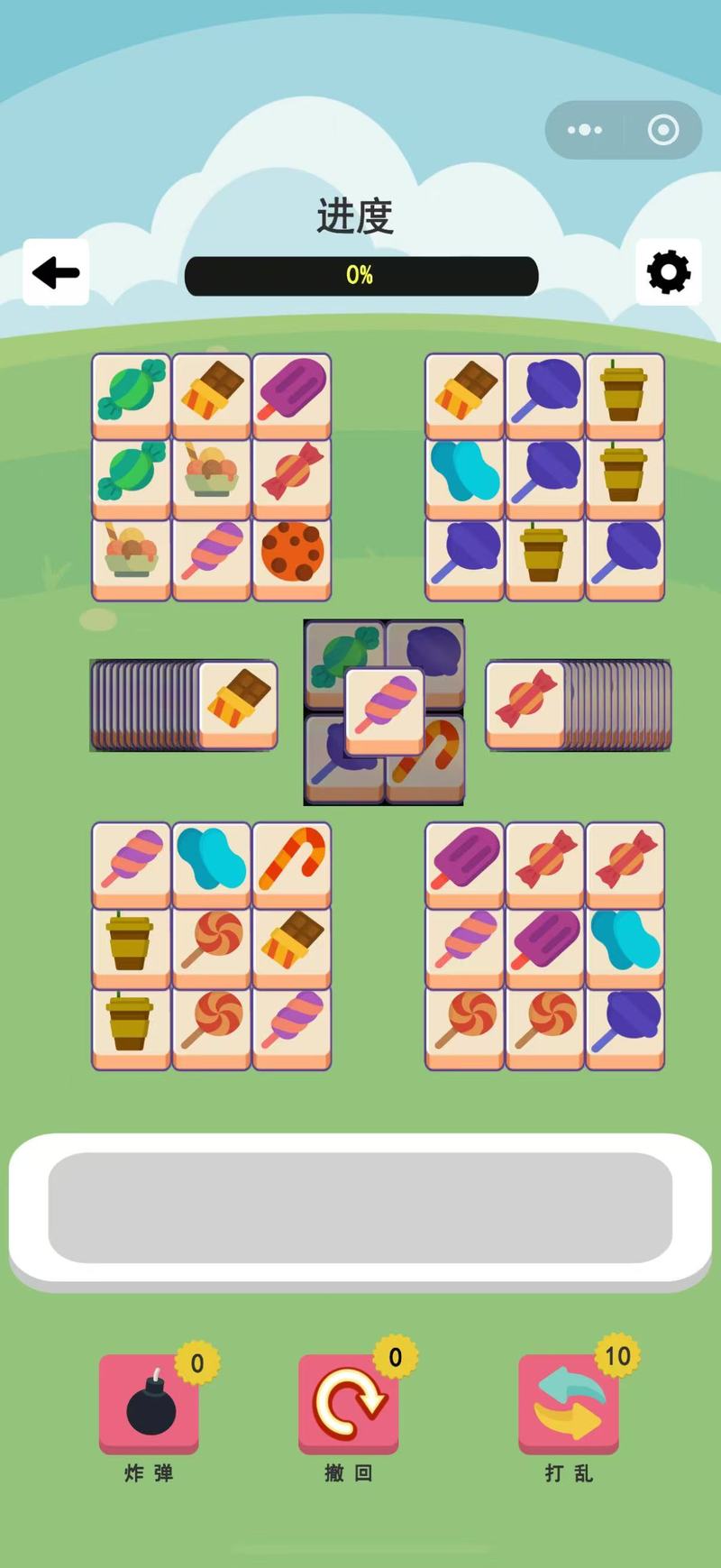Shuffle the tiles with 打乱
This screenshot has height=1568, width=721.
click(568, 1403)
